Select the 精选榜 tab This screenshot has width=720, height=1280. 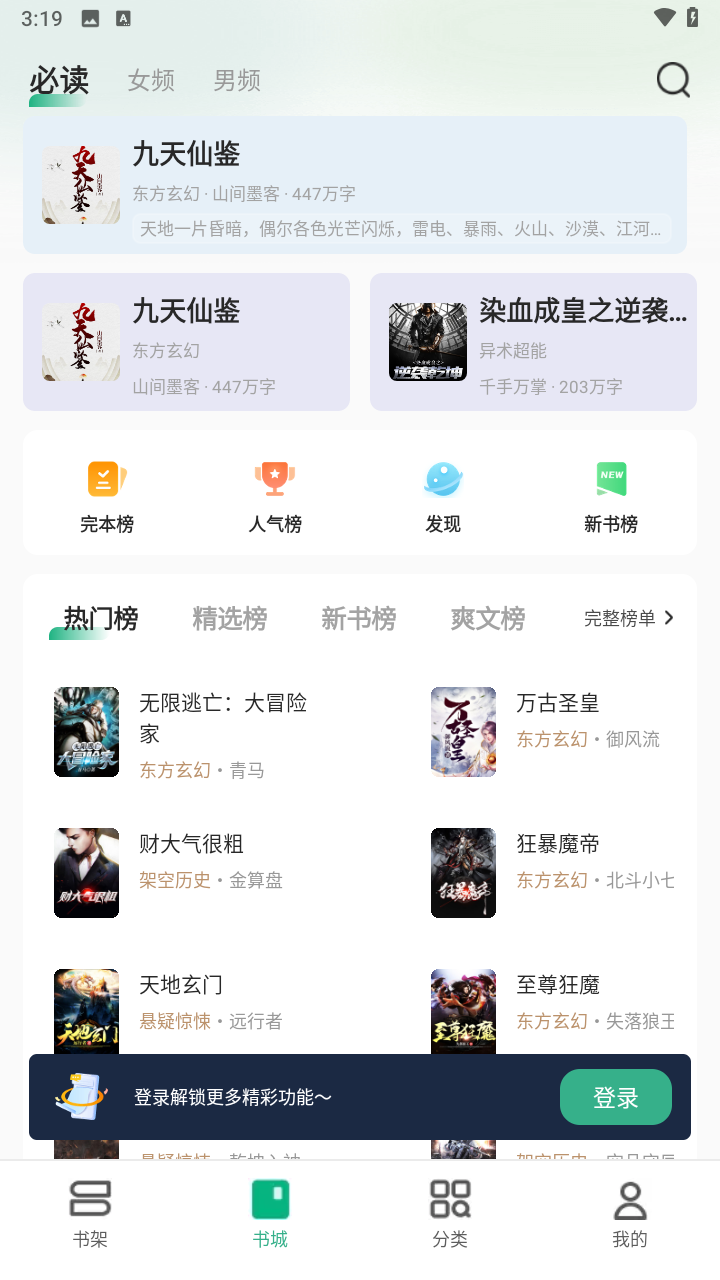coord(230,619)
